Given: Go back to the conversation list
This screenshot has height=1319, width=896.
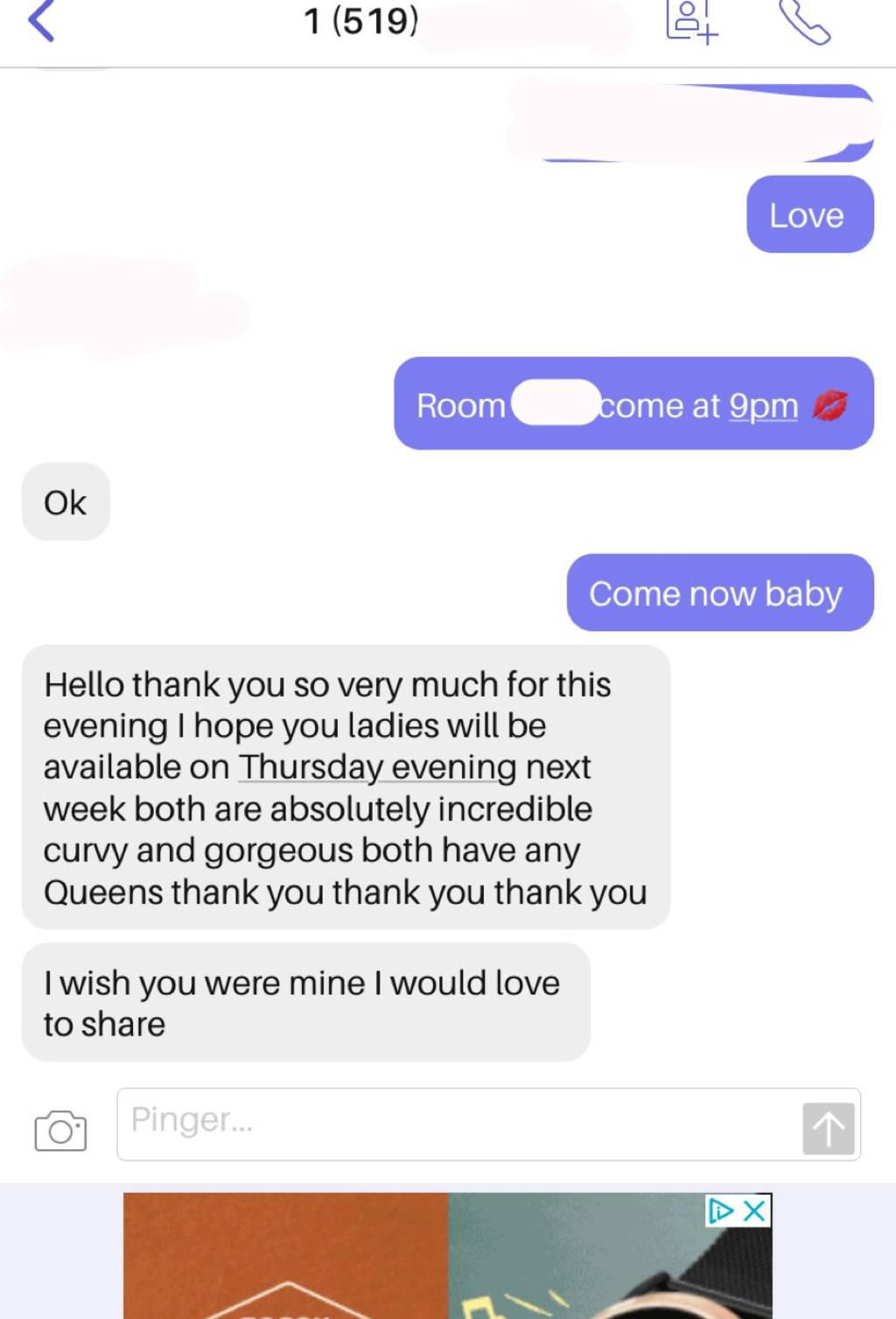Looking at the screenshot, I should 42,22.
